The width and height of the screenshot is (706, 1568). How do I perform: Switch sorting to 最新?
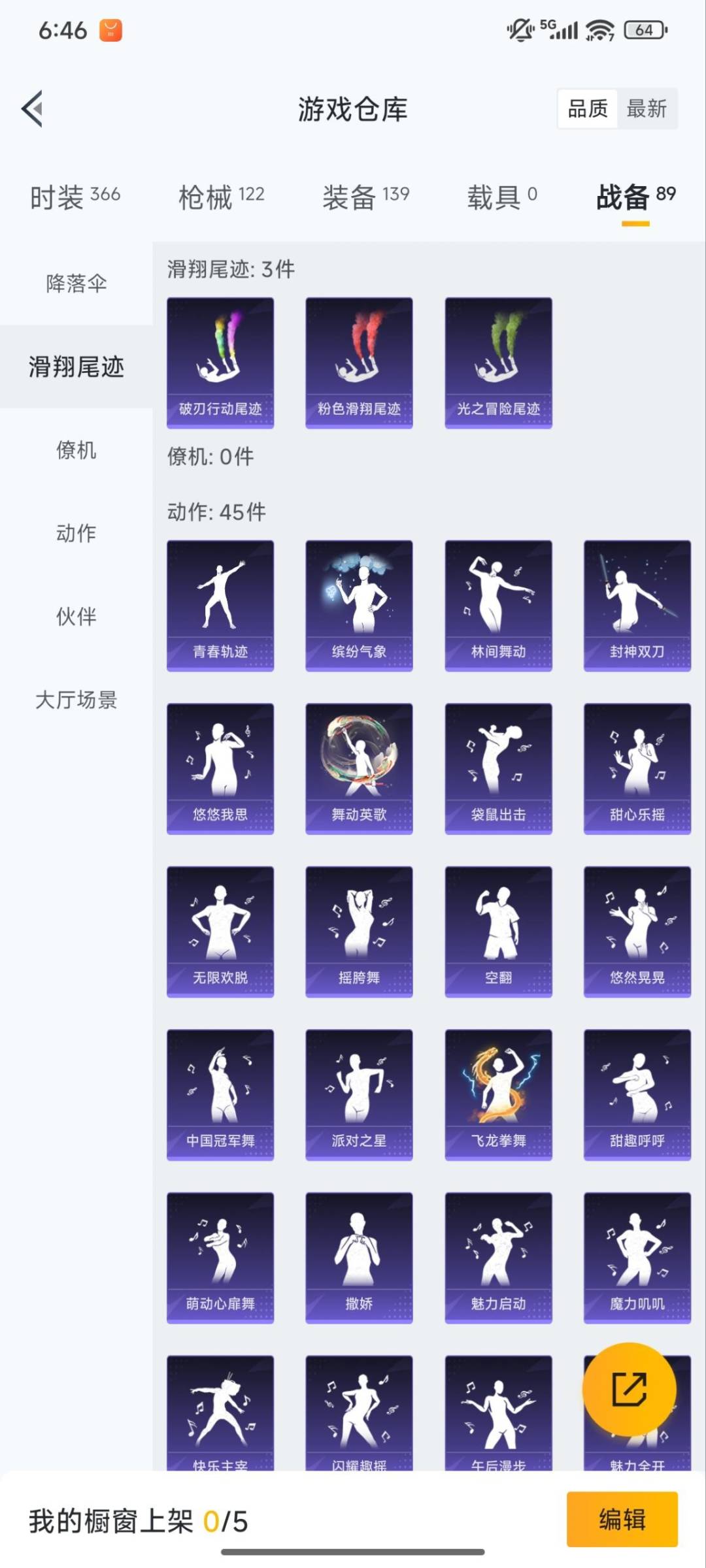point(647,109)
